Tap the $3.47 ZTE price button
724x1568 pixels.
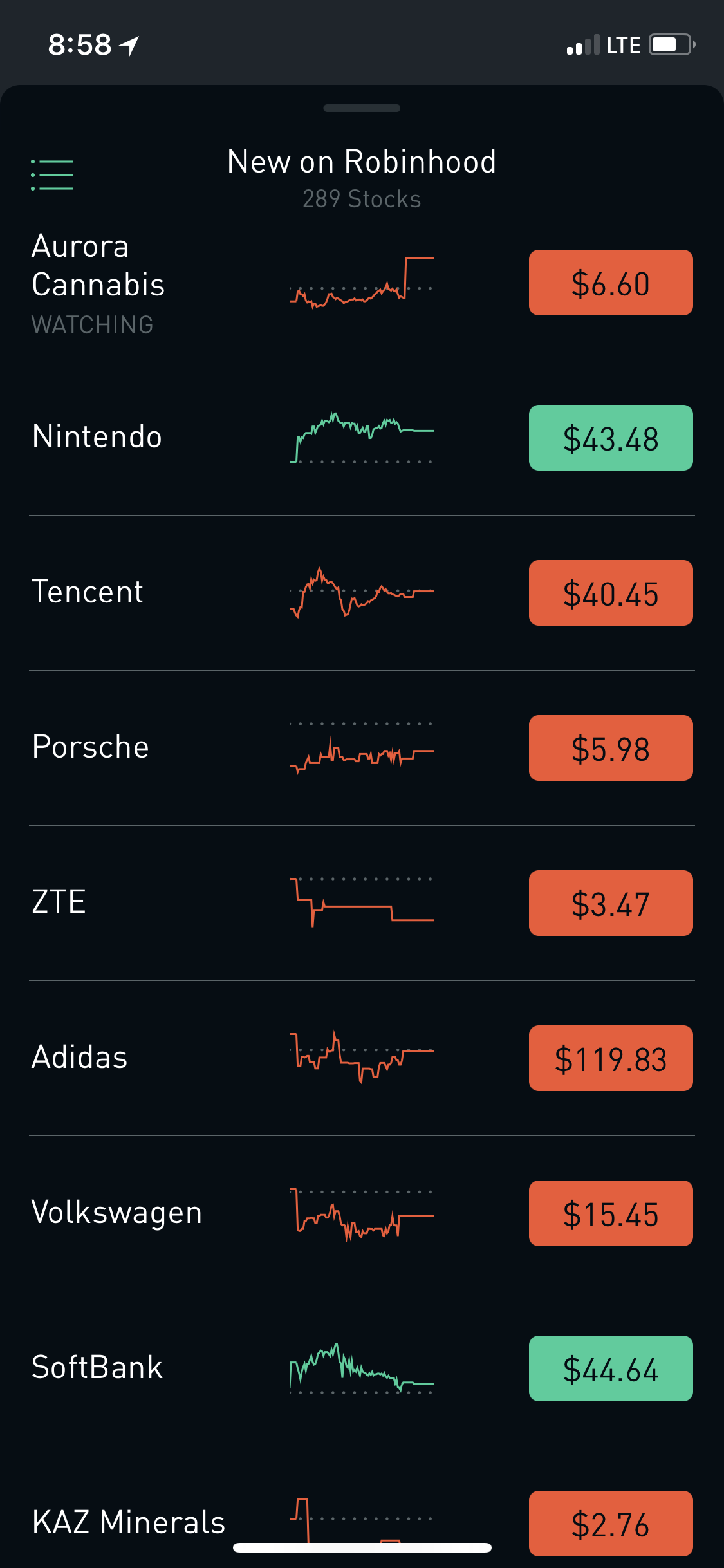[610, 903]
